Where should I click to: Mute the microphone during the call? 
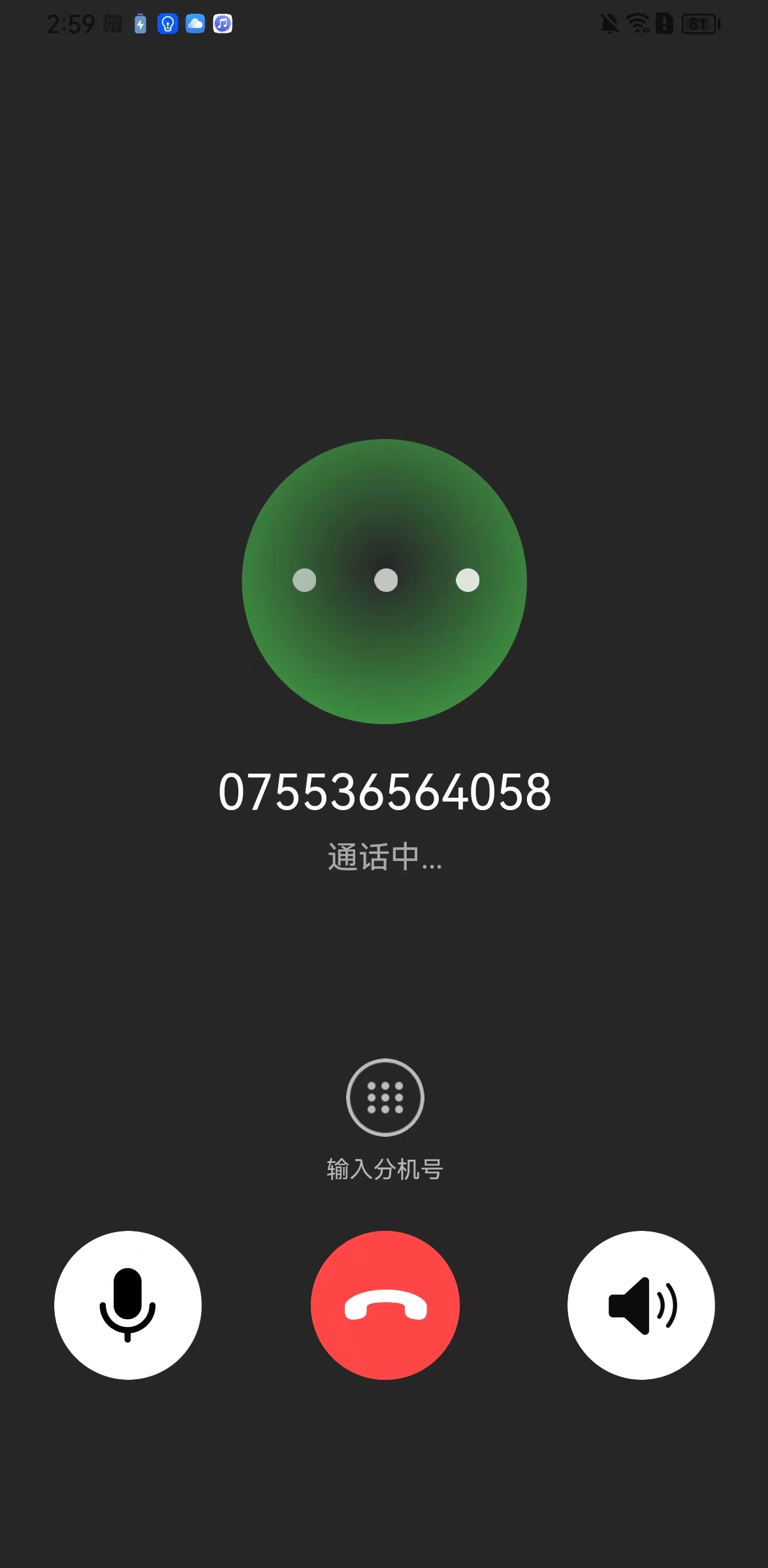[128, 1305]
